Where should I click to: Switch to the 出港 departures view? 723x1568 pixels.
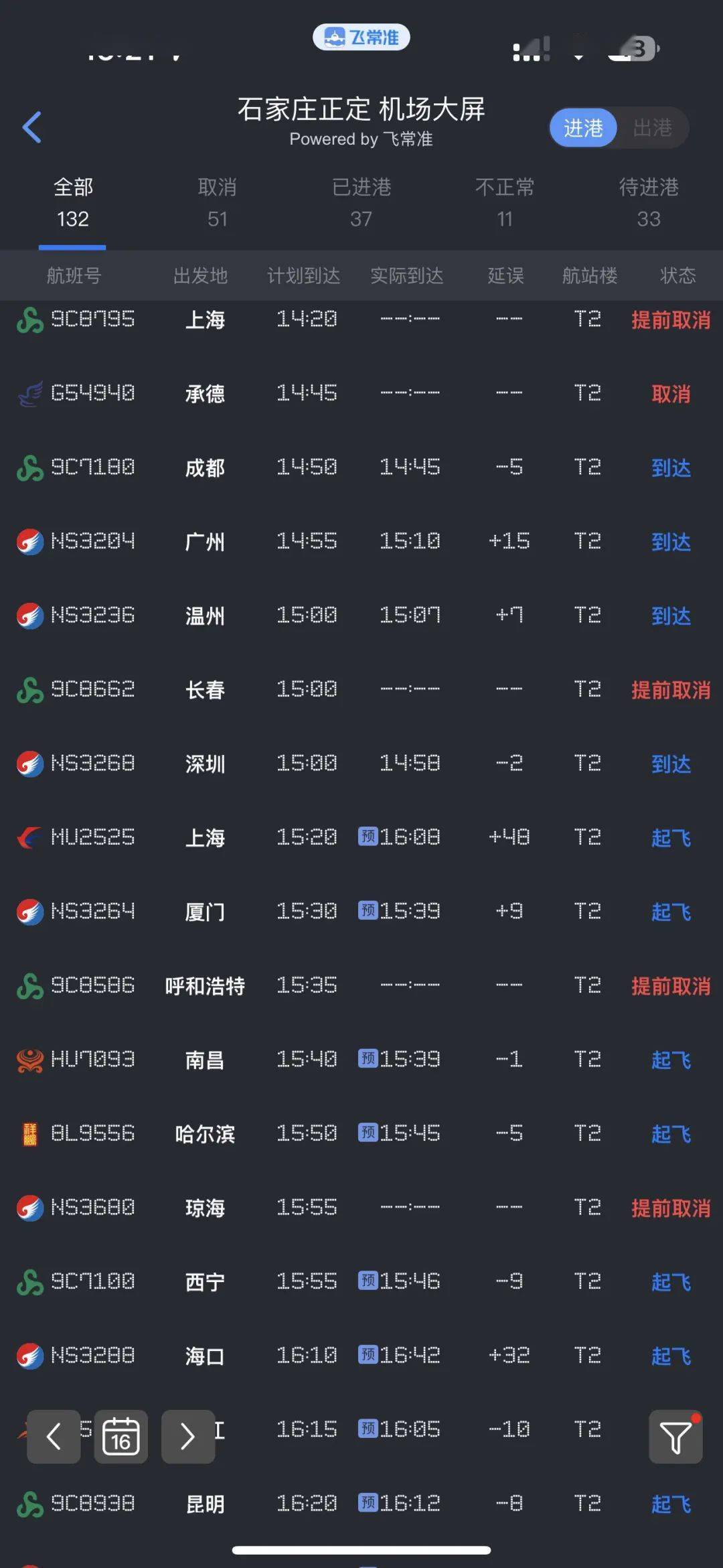652,127
